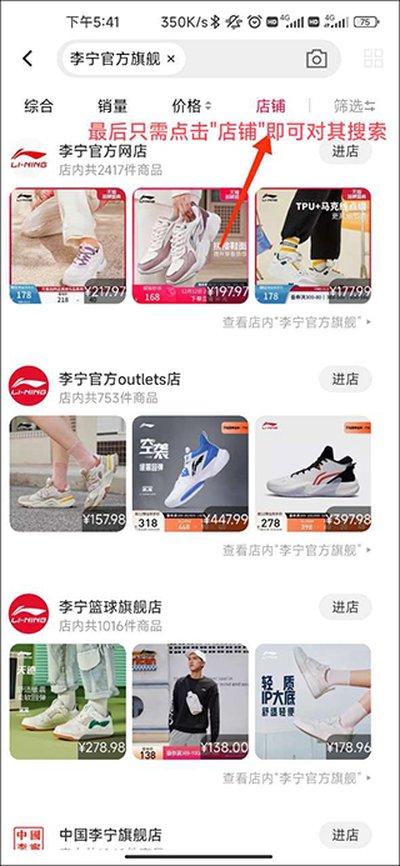400x866 pixels.
Task: Enter the 中国李宁旗舰店 with 进店
Action: (x=345, y=834)
